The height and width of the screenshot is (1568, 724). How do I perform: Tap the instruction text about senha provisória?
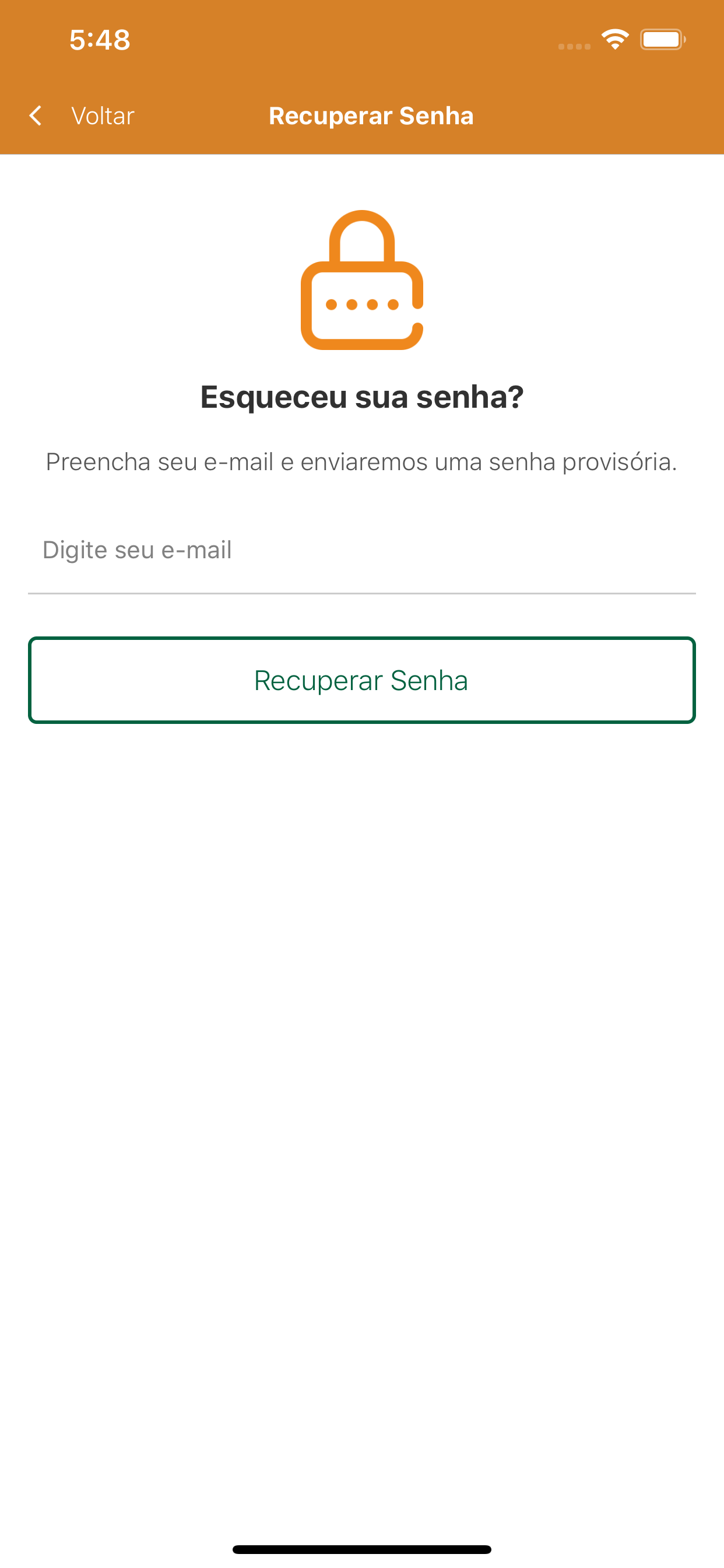coord(361,461)
